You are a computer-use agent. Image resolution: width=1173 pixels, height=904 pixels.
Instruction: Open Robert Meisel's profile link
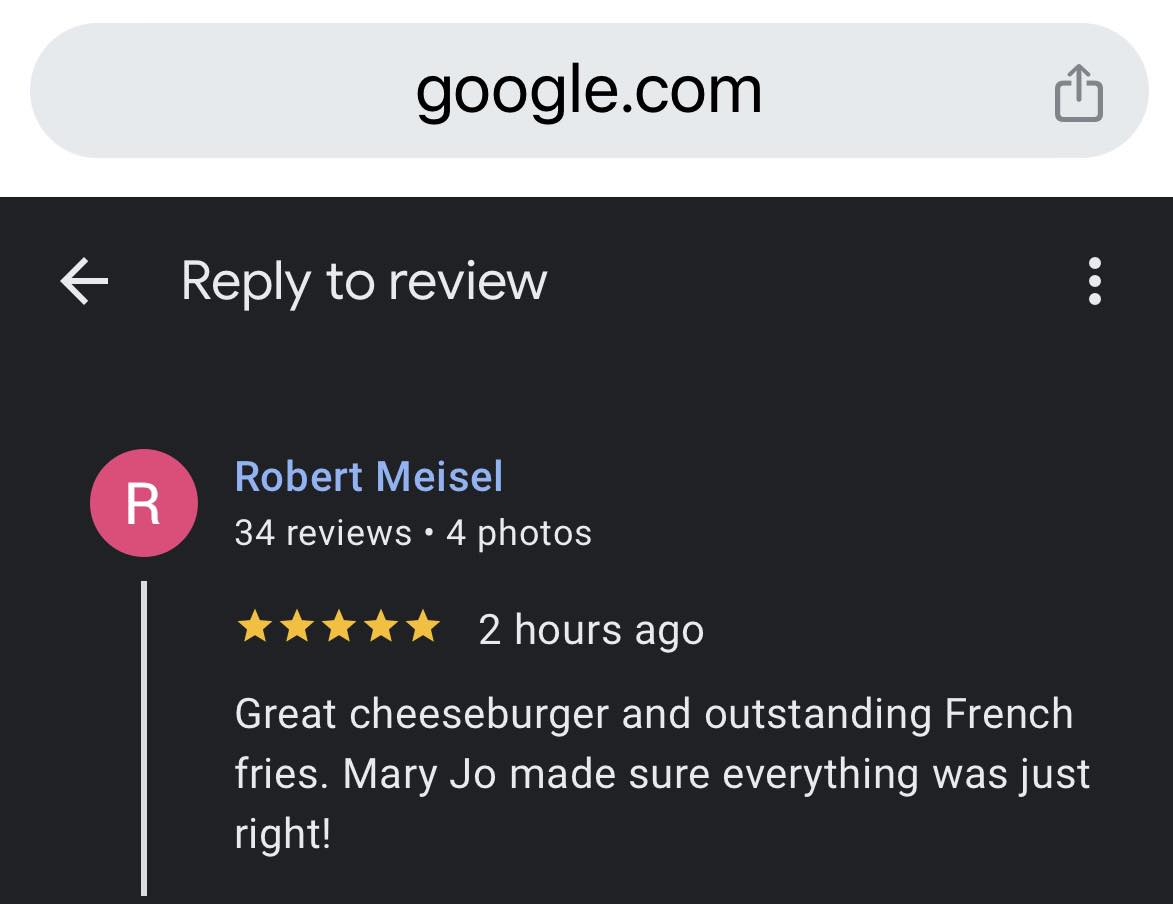[x=368, y=477]
